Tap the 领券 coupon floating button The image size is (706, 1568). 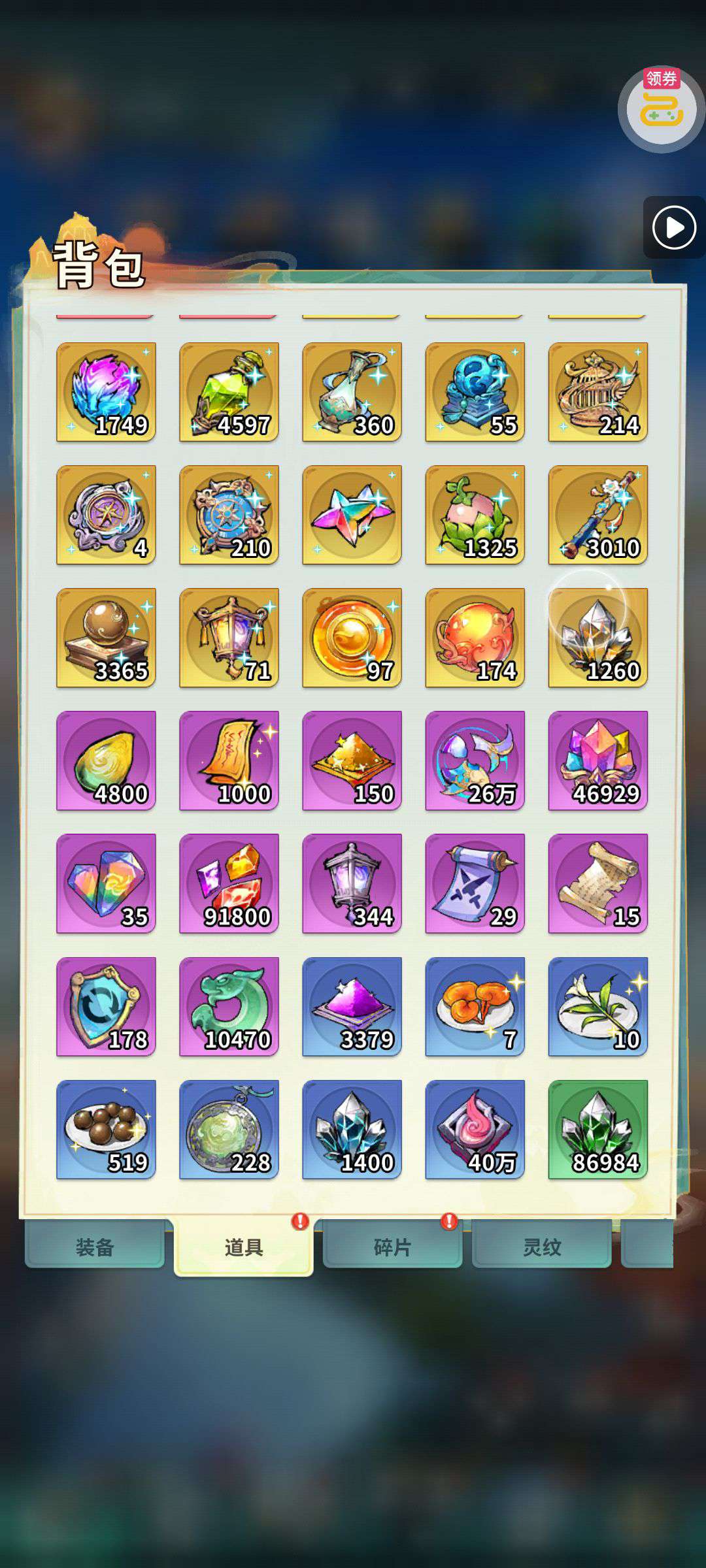(661, 108)
